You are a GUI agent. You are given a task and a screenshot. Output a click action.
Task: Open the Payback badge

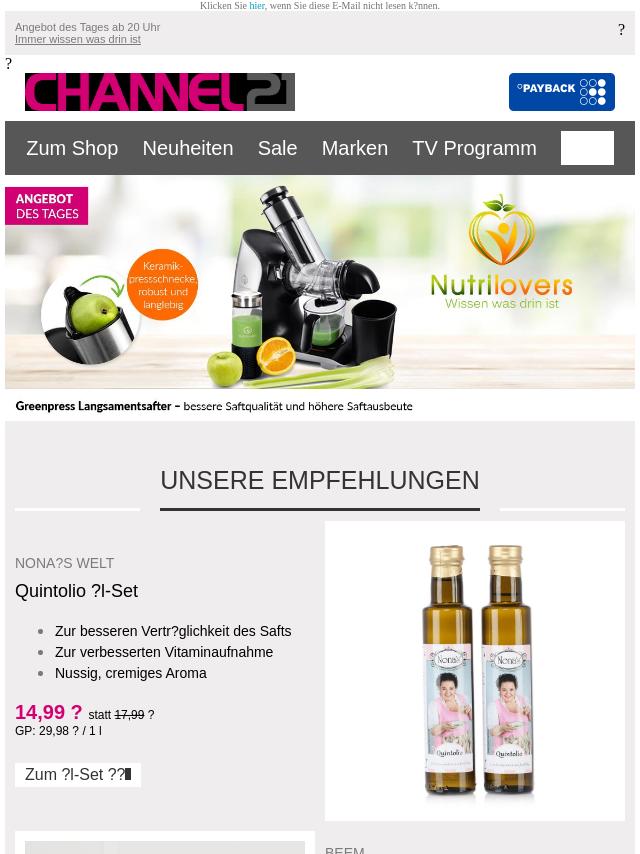(561, 92)
